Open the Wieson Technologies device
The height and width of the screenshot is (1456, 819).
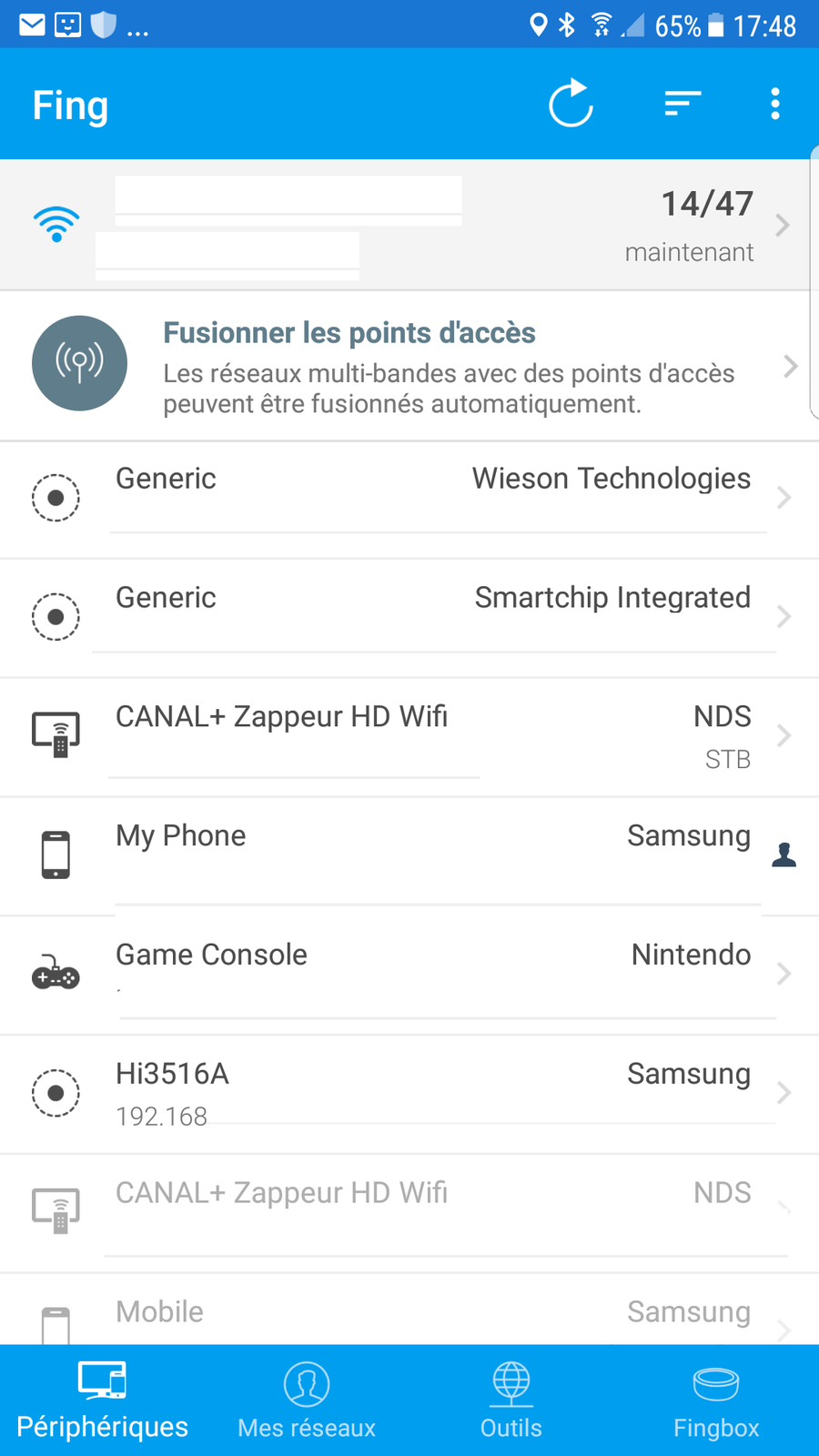click(x=409, y=499)
